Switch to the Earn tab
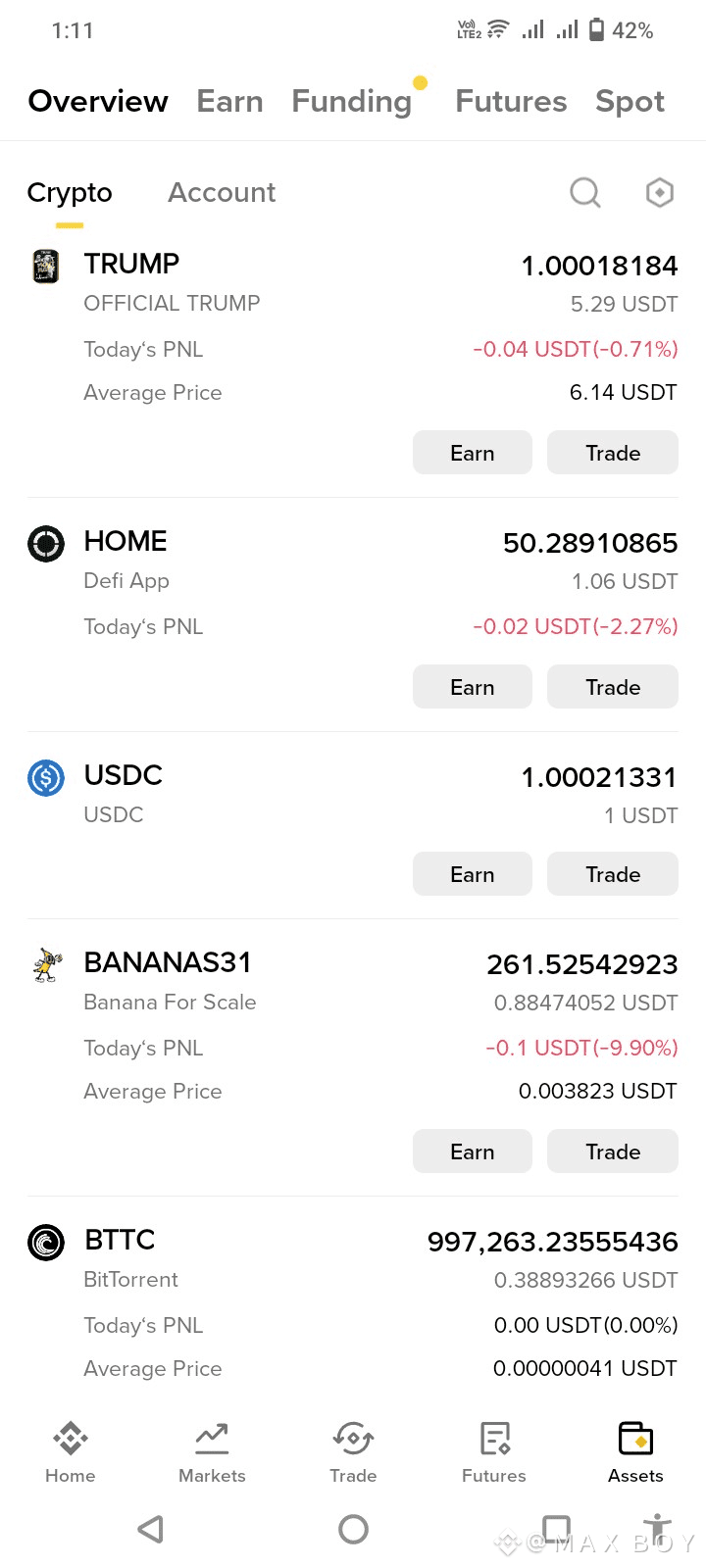Image resolution: width=706 pixels, height=1568 pixels. 229,101
